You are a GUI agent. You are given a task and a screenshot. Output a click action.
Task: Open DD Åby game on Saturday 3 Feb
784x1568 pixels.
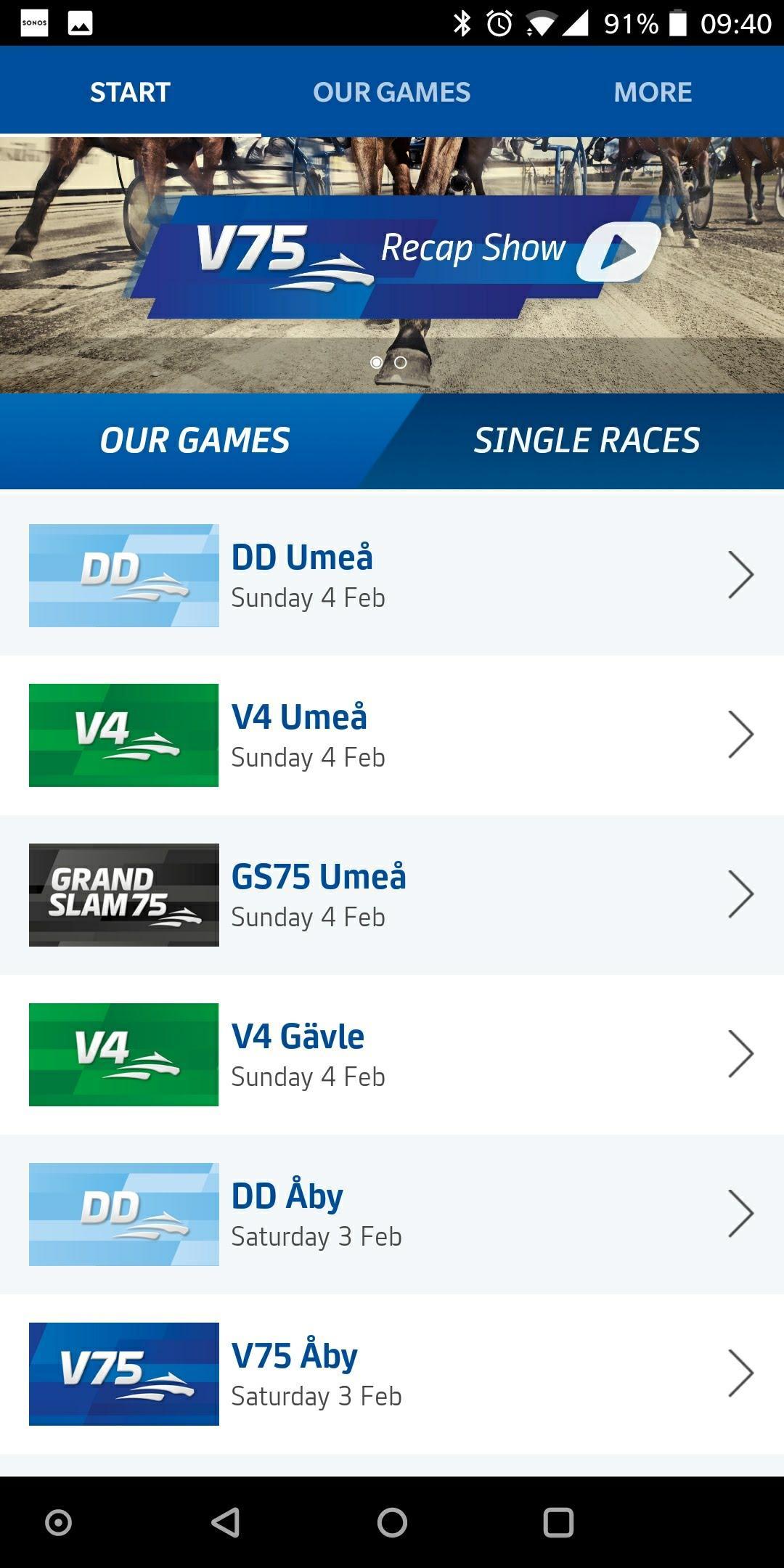pyautogui.click(x=392, y=1214)
